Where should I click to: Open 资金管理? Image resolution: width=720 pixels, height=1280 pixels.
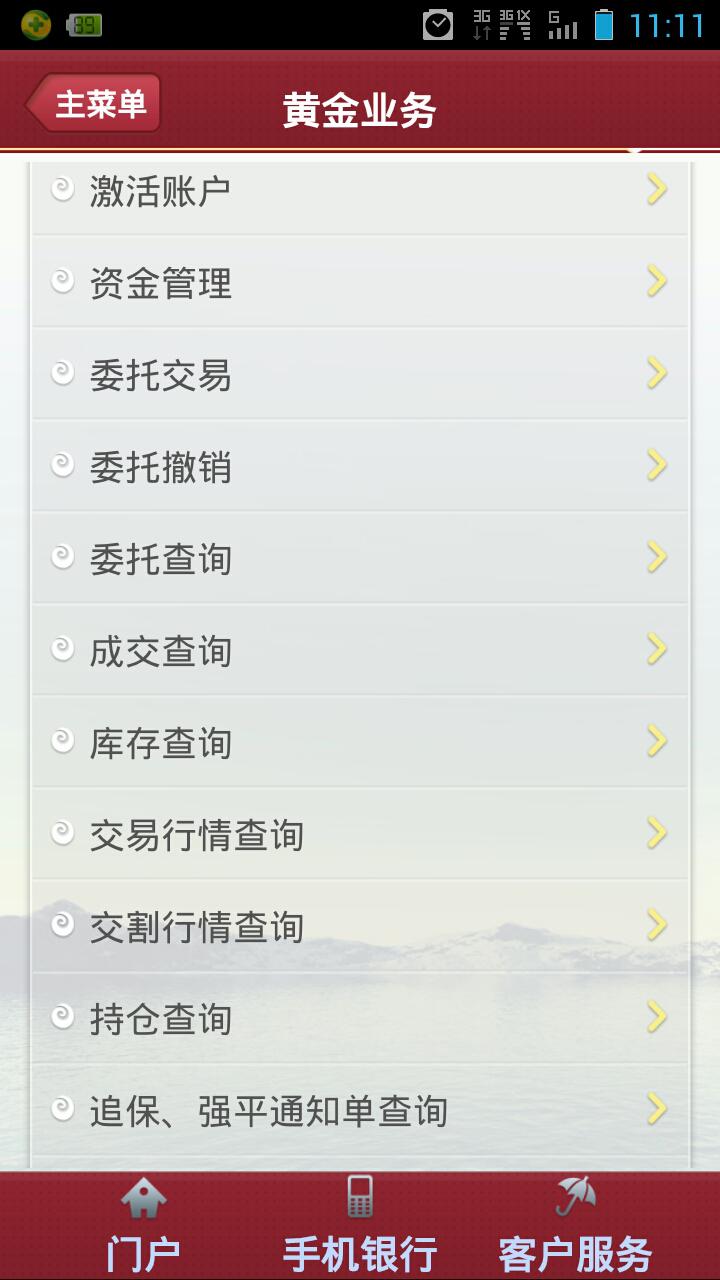point(360,283)
